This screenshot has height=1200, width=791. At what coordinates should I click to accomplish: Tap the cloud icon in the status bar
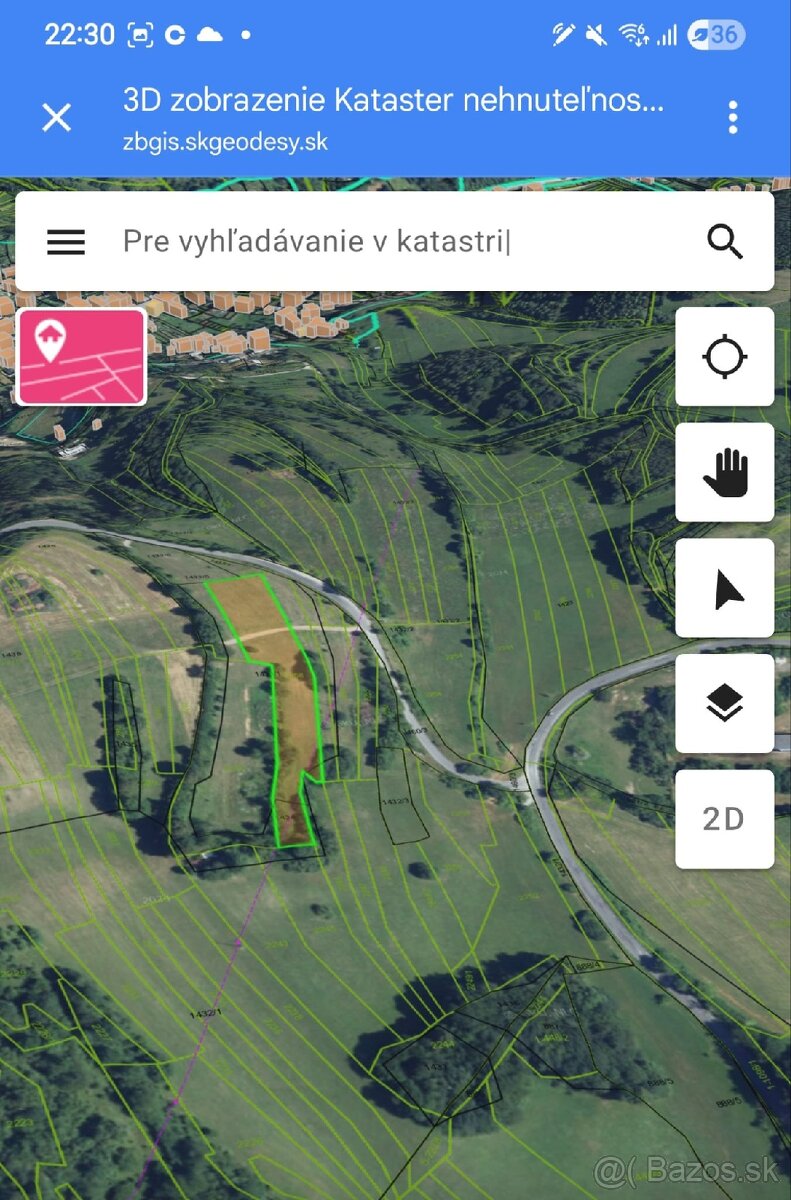point(209,35)
